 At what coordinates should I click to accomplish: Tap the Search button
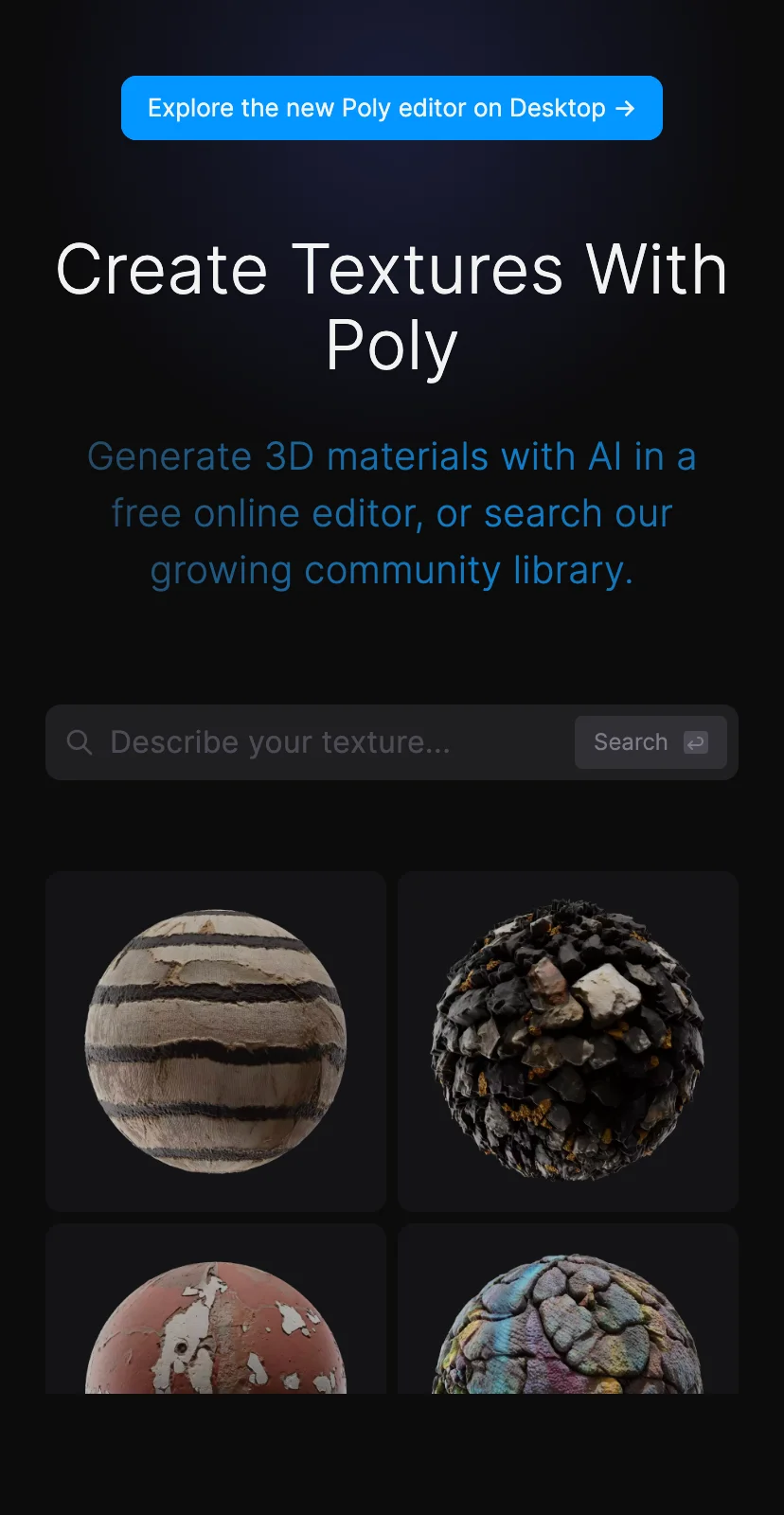[650, 742]
